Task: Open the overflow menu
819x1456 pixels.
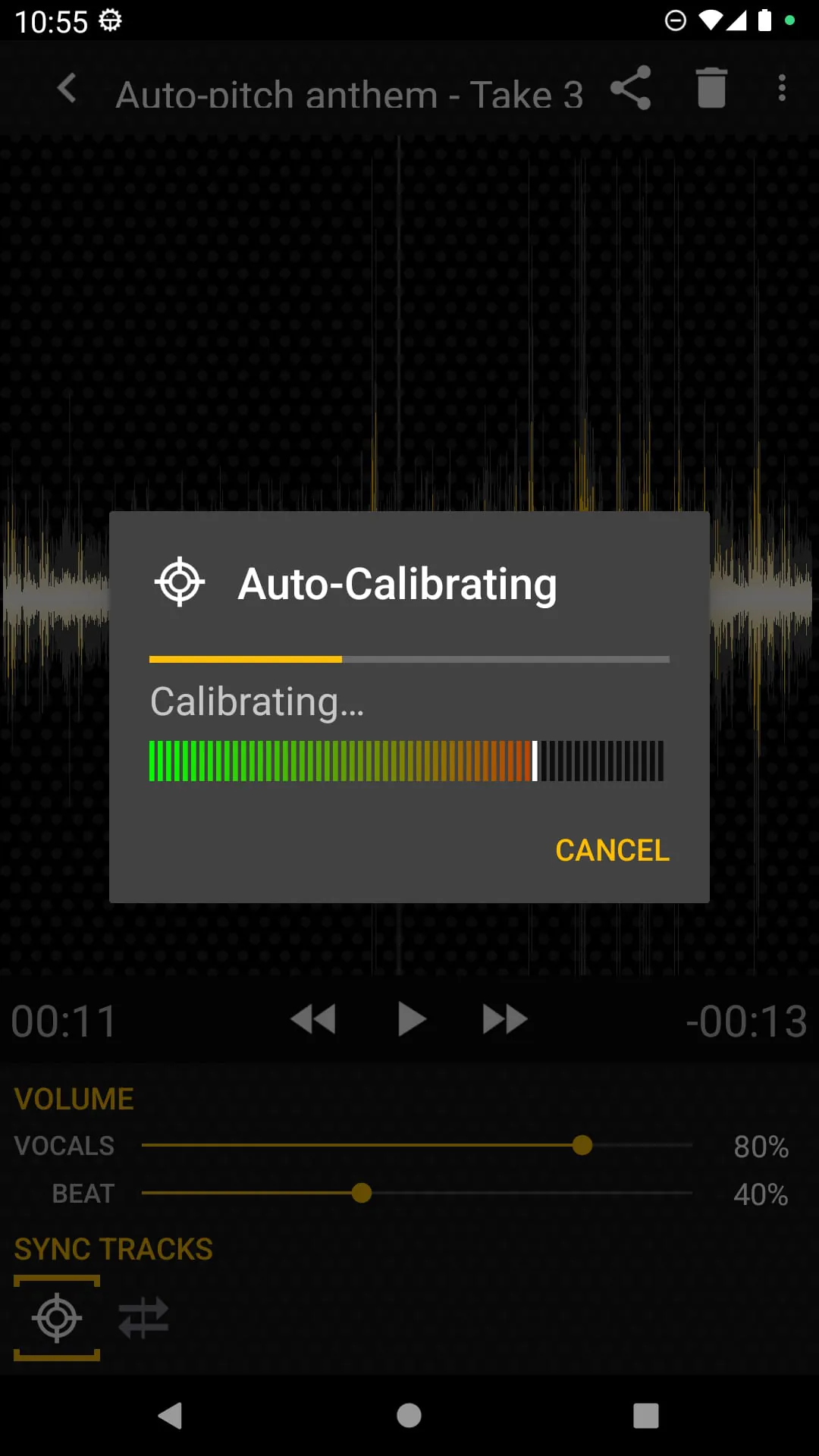Action: point(783,89)
